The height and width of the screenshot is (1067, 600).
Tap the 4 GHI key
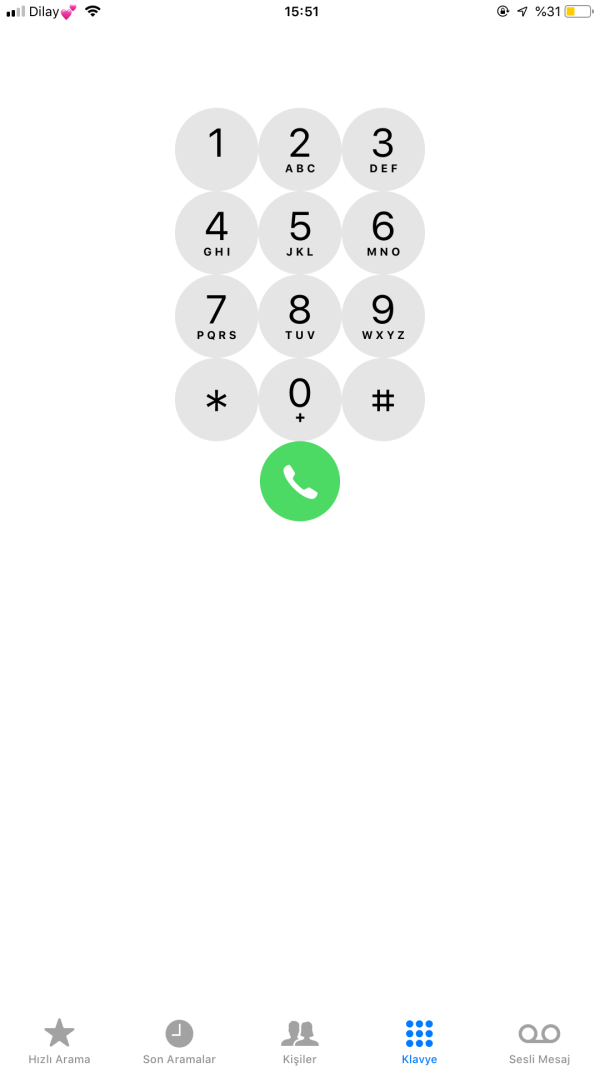point(216,232)
